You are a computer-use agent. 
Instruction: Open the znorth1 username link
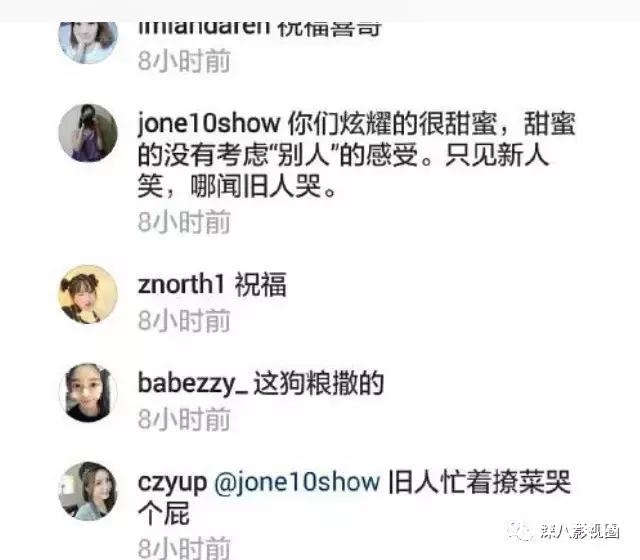(x=181, y=284)
